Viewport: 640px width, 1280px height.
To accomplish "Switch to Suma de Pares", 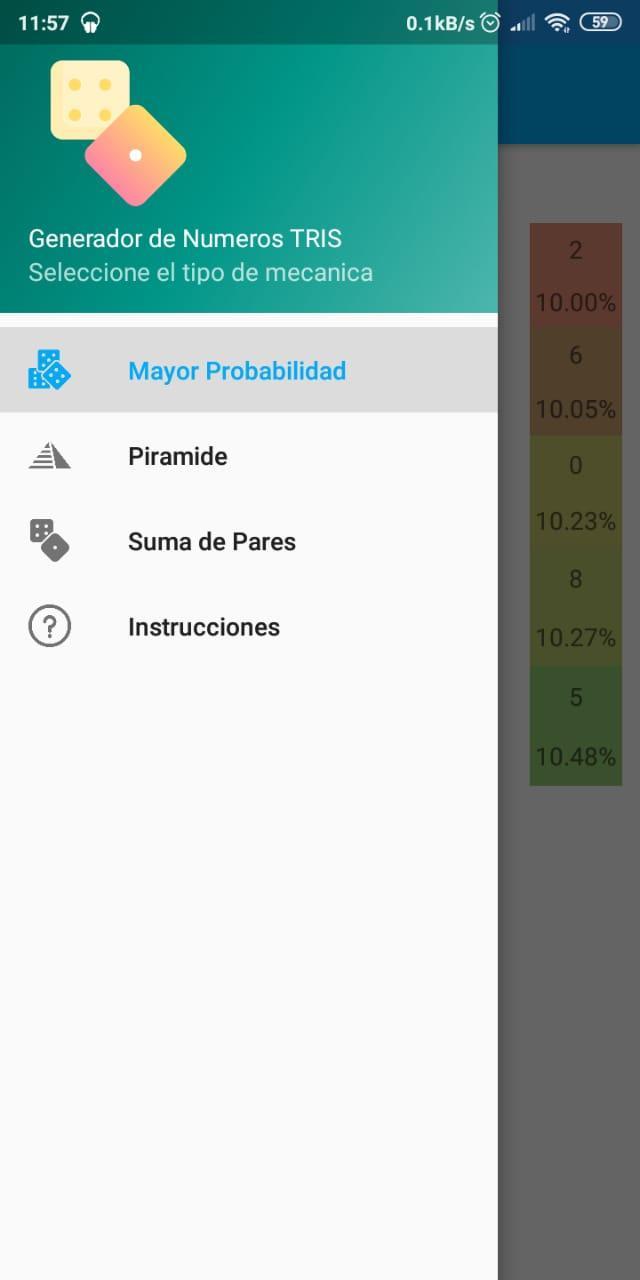I will click(212, 542).
